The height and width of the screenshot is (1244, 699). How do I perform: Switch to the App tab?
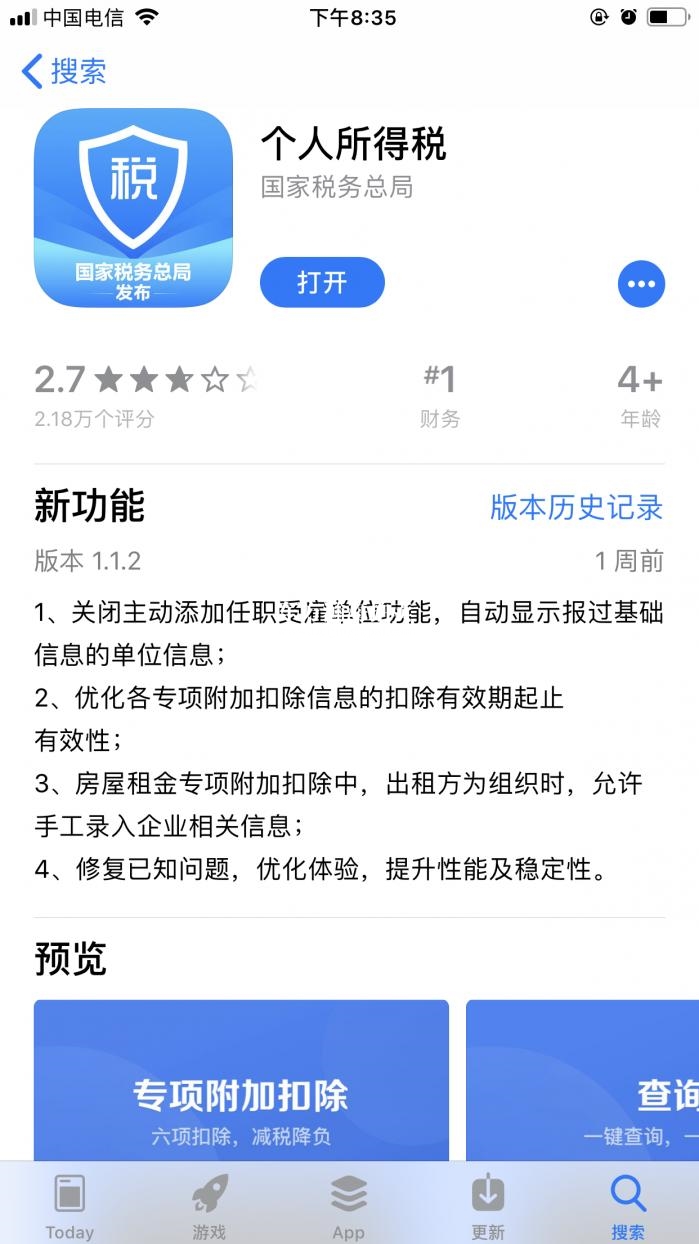click(x=349, y=1206)
